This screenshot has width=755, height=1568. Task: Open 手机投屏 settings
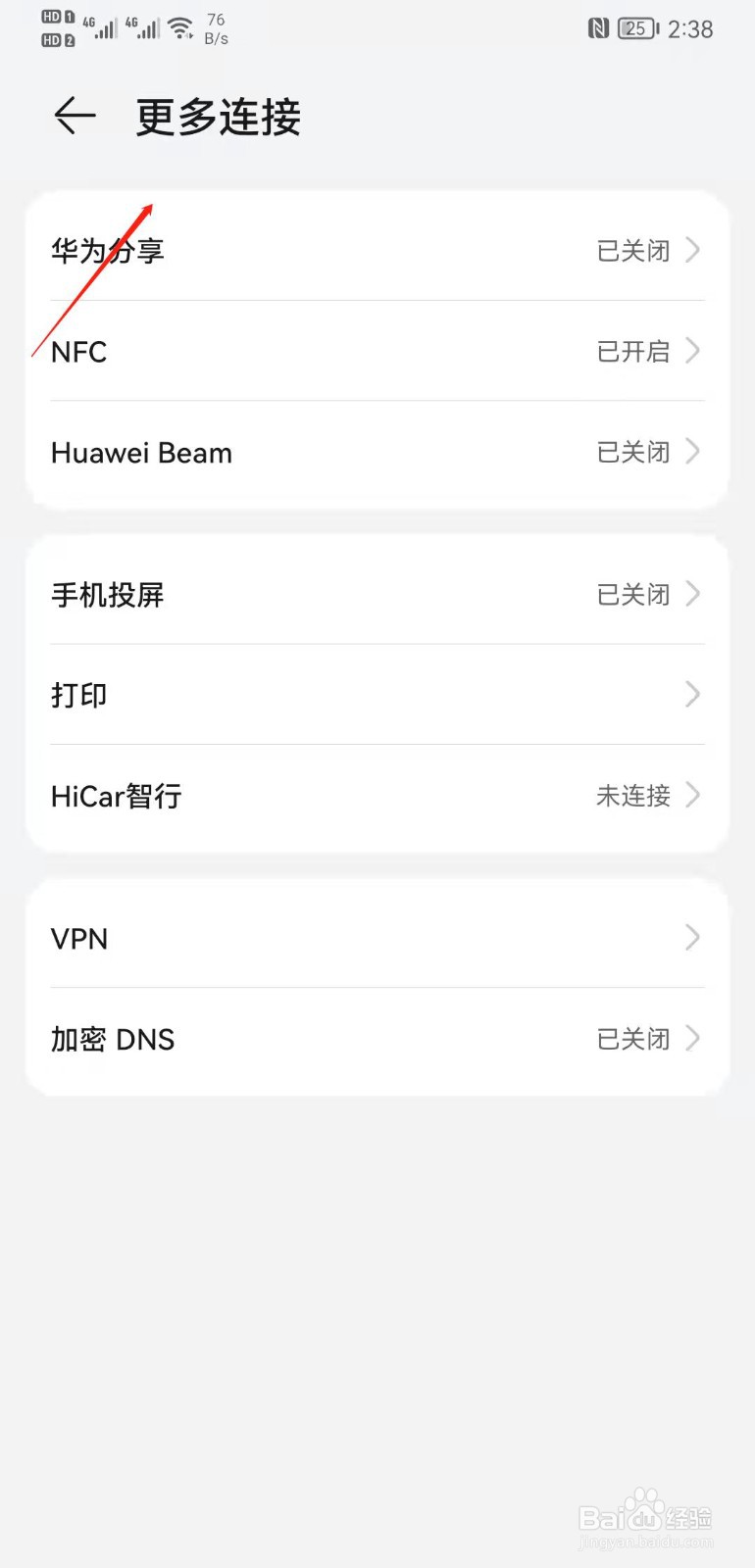click(377, 595)
